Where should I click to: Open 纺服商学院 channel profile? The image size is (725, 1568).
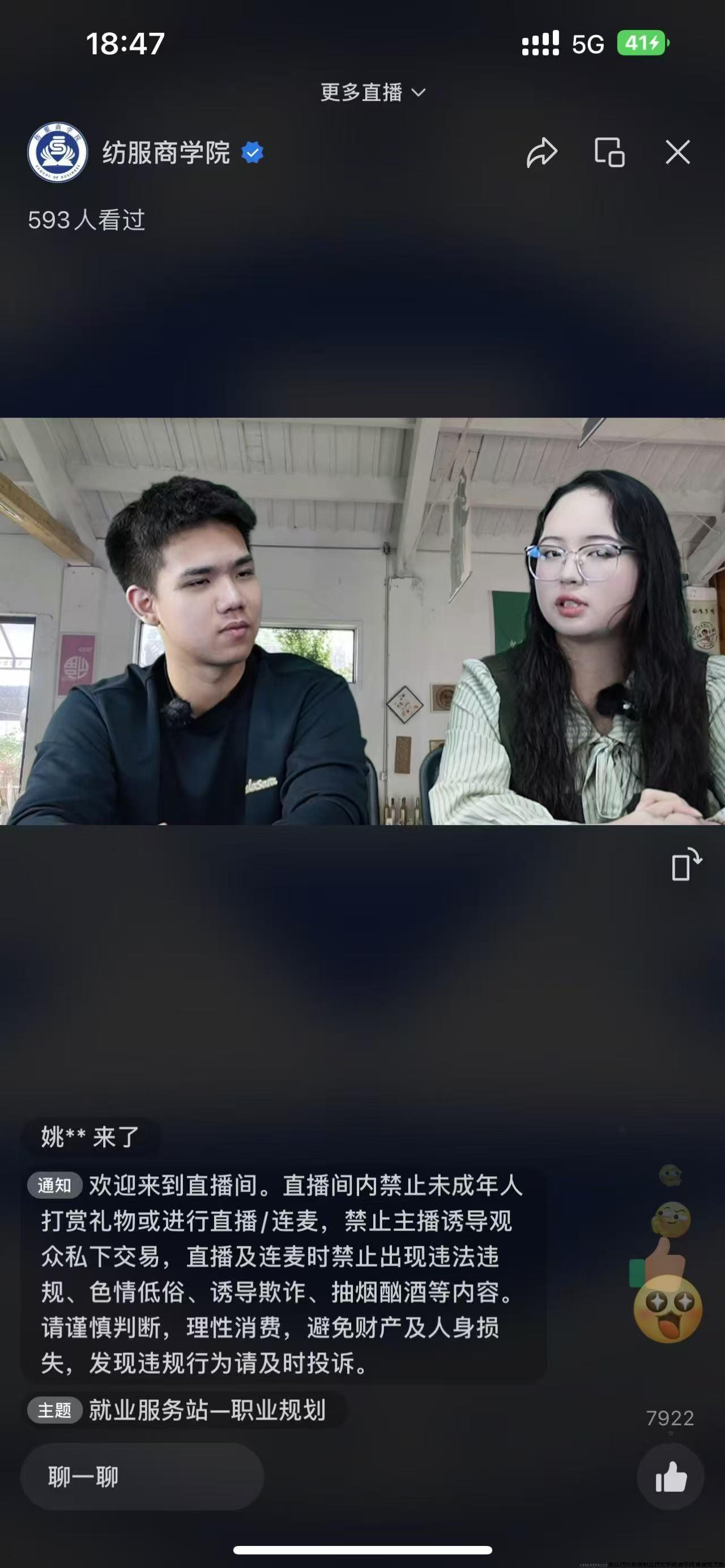(58, 152)
